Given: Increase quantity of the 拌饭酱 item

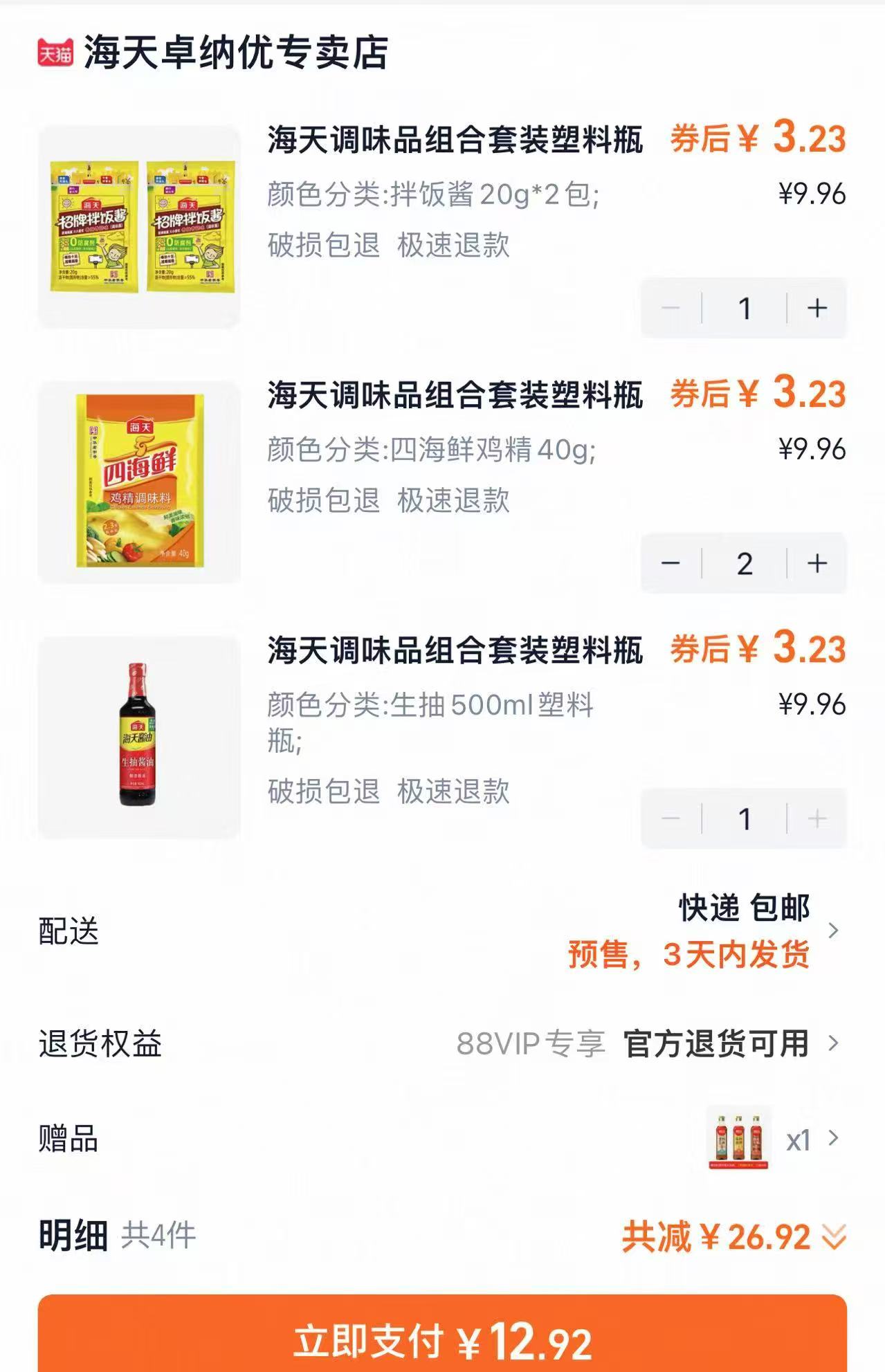Looking at the screenshot, I should 816,308.
